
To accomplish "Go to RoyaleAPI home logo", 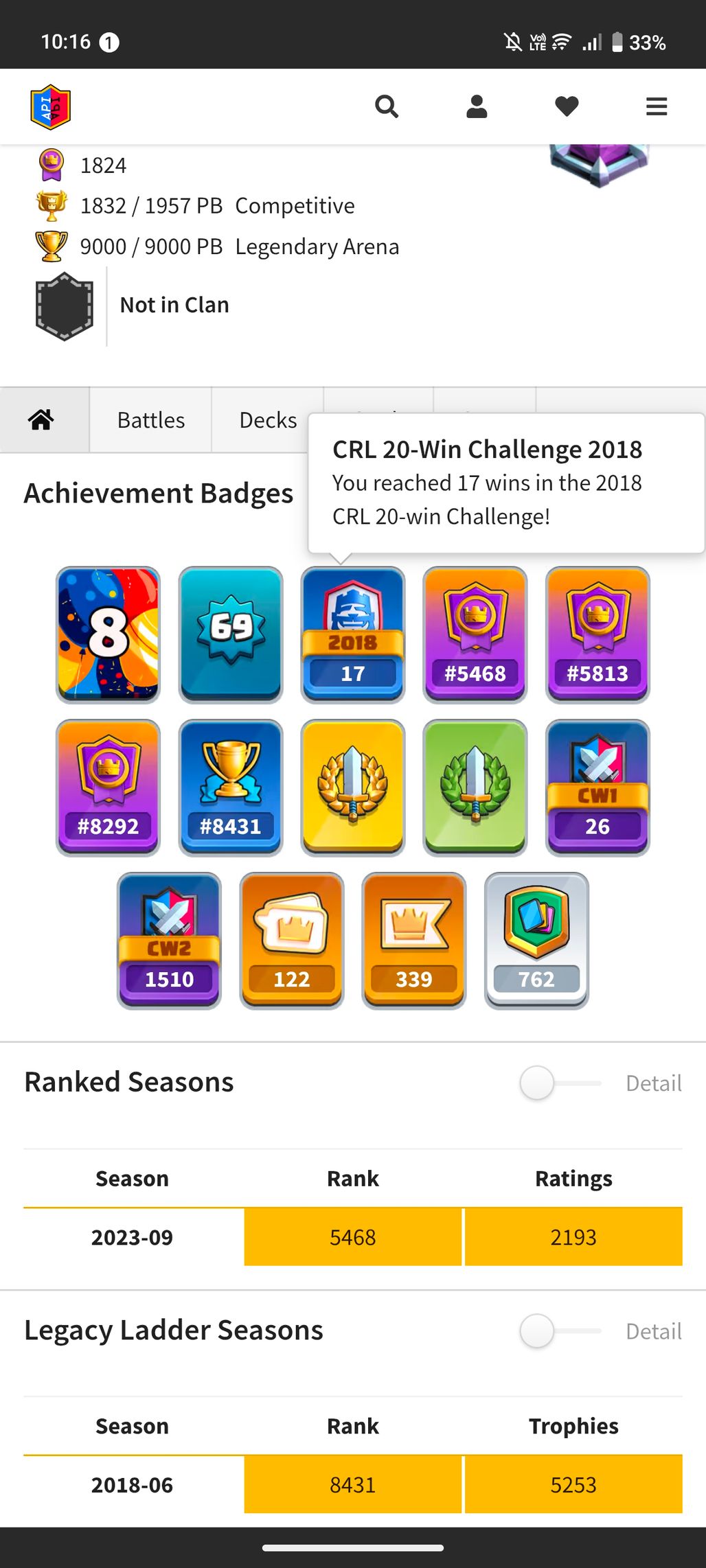I will tap(51, 107).
